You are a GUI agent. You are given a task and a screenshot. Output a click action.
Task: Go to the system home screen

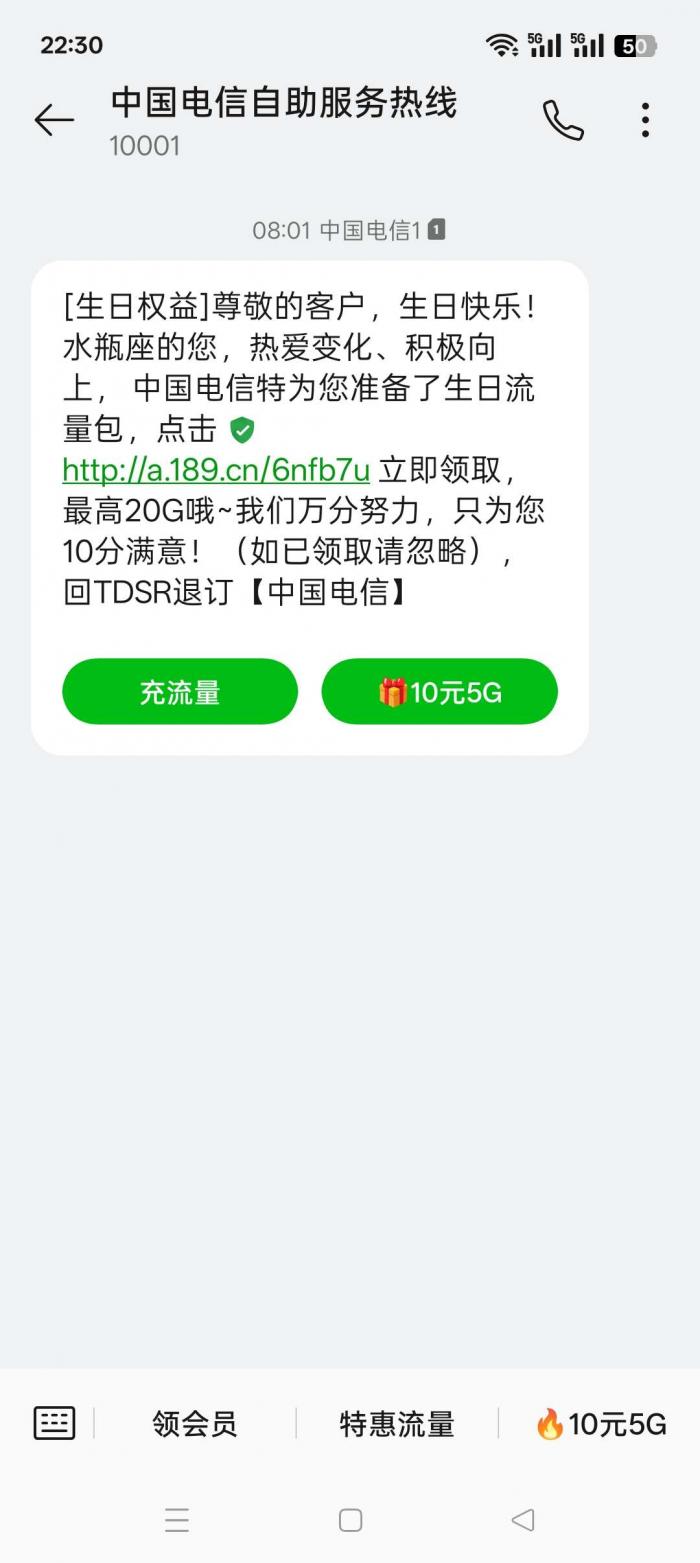(x=350, y=1520)
